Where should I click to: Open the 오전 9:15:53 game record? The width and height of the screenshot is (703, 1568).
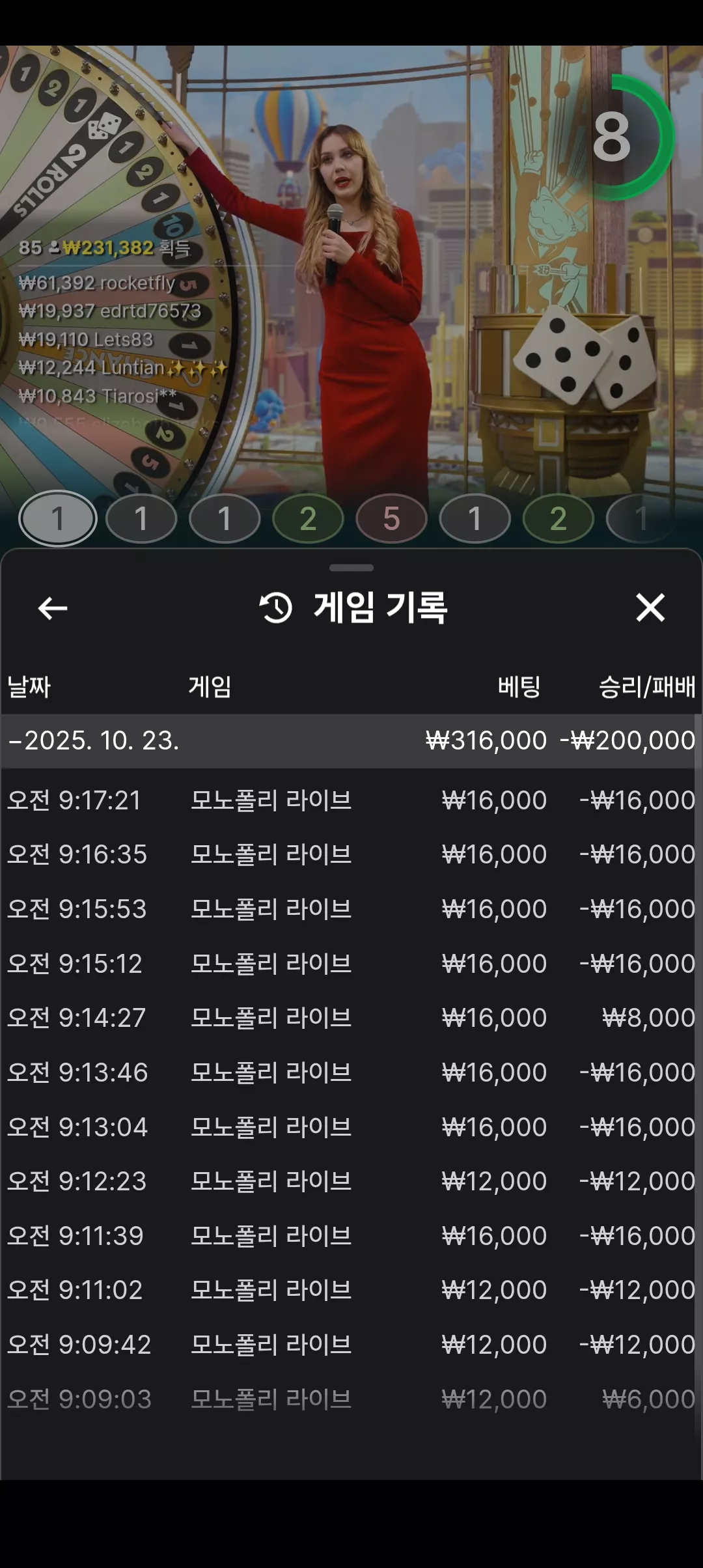point(351,909)
